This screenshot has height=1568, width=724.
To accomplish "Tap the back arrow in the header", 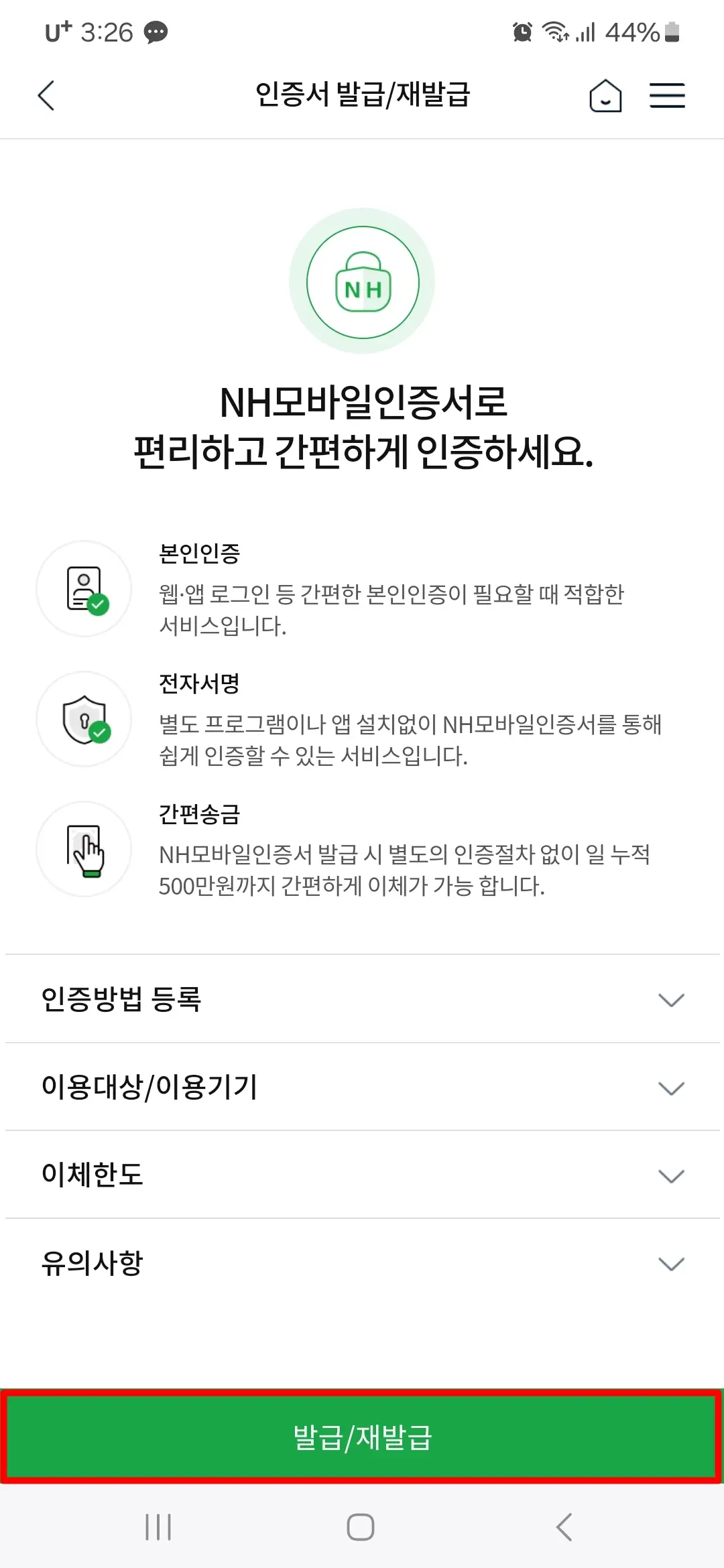I will point(46,95).
